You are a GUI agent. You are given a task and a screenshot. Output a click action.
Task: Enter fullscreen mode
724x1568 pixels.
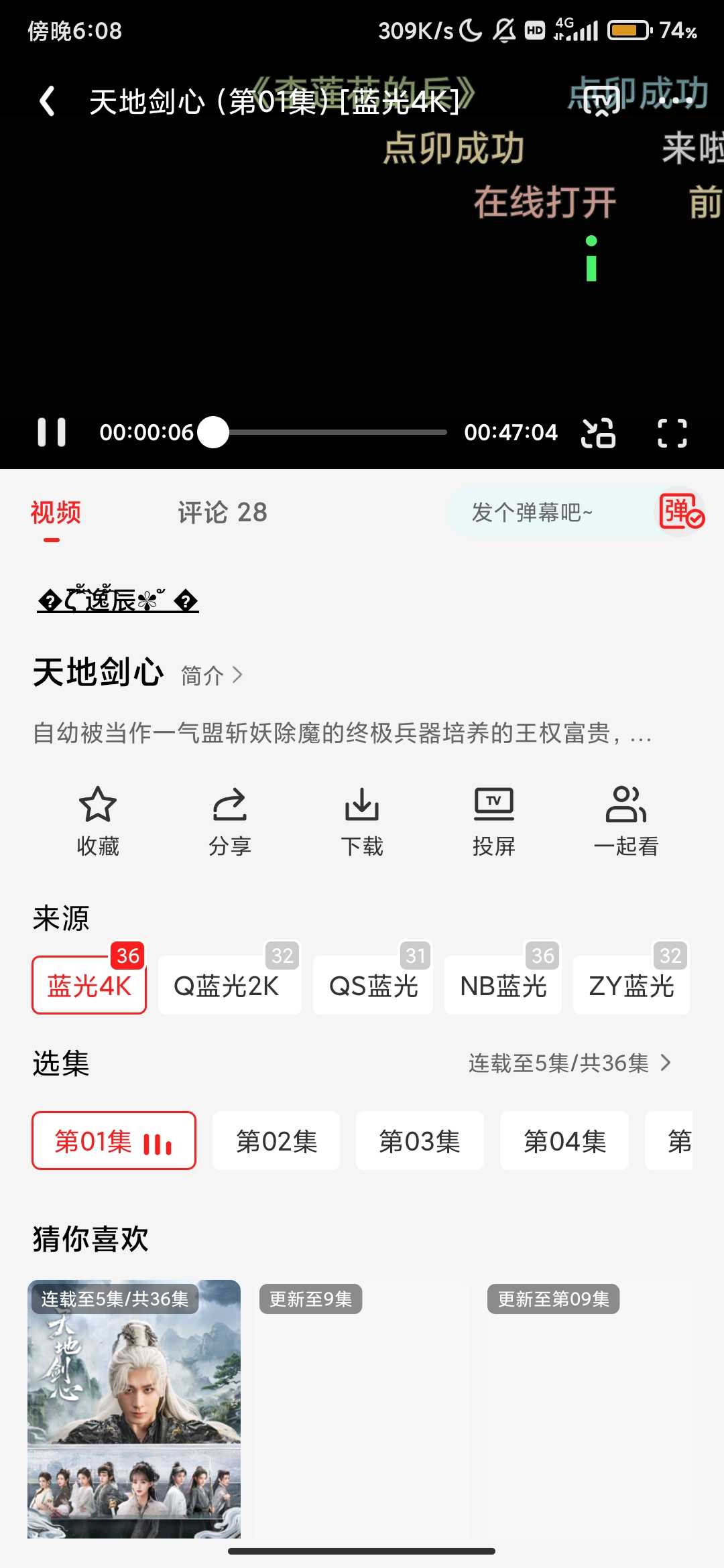coord(674,432)
